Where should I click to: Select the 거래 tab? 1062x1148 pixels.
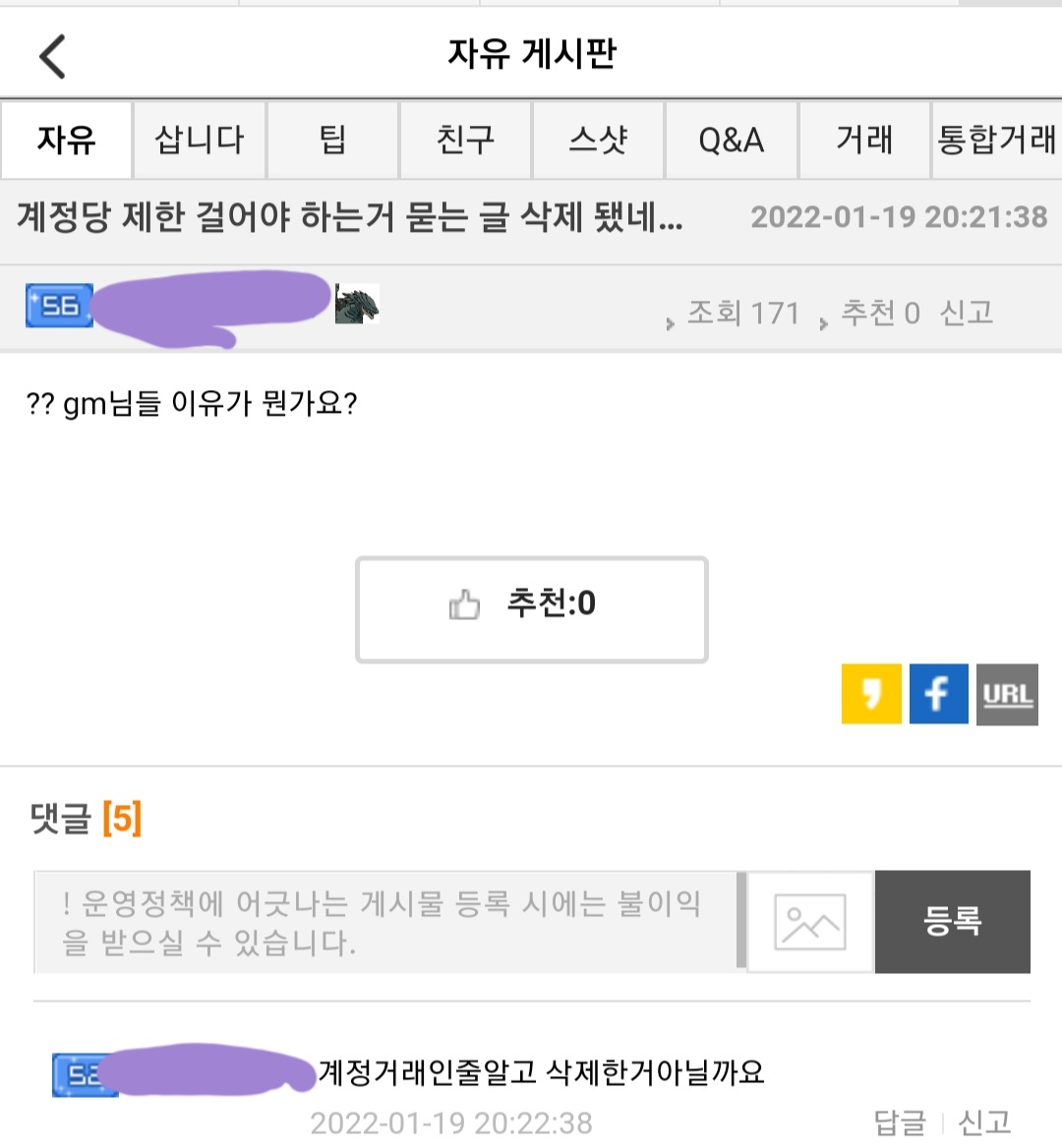pos(864,140)
